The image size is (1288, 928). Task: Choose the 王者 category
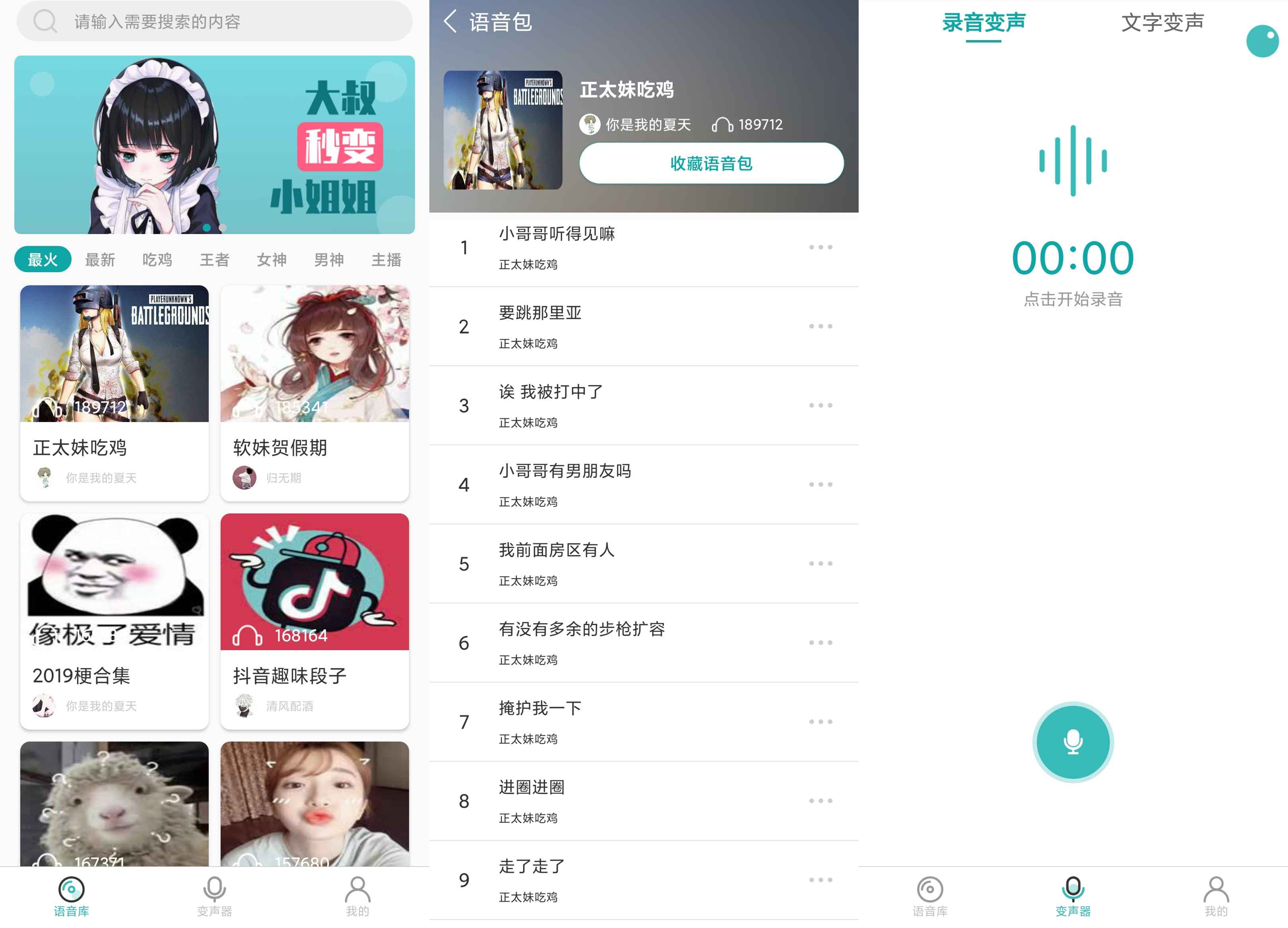[x=215, y=260]
